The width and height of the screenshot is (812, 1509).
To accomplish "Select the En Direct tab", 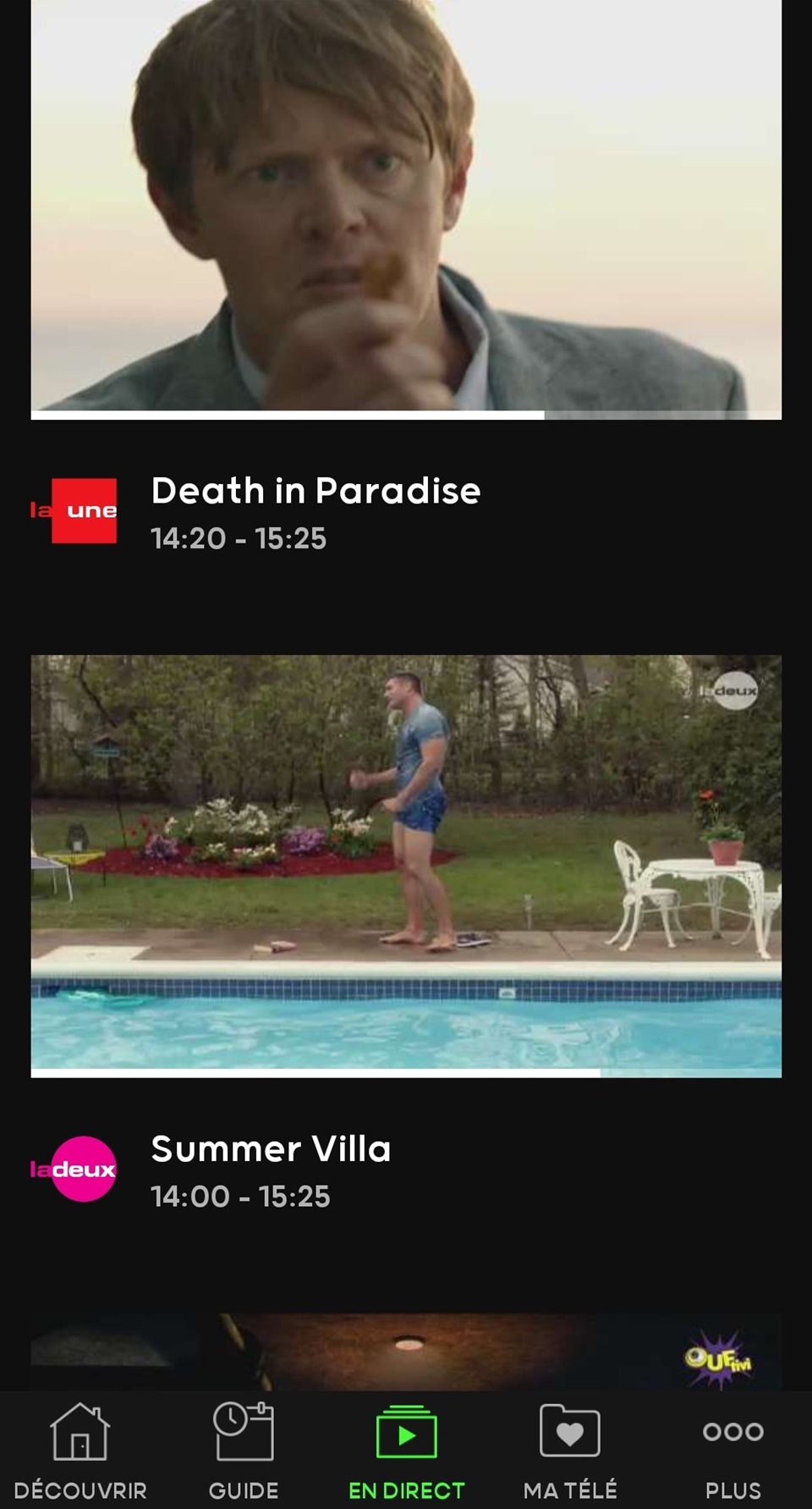I will tap(406, 1451).
